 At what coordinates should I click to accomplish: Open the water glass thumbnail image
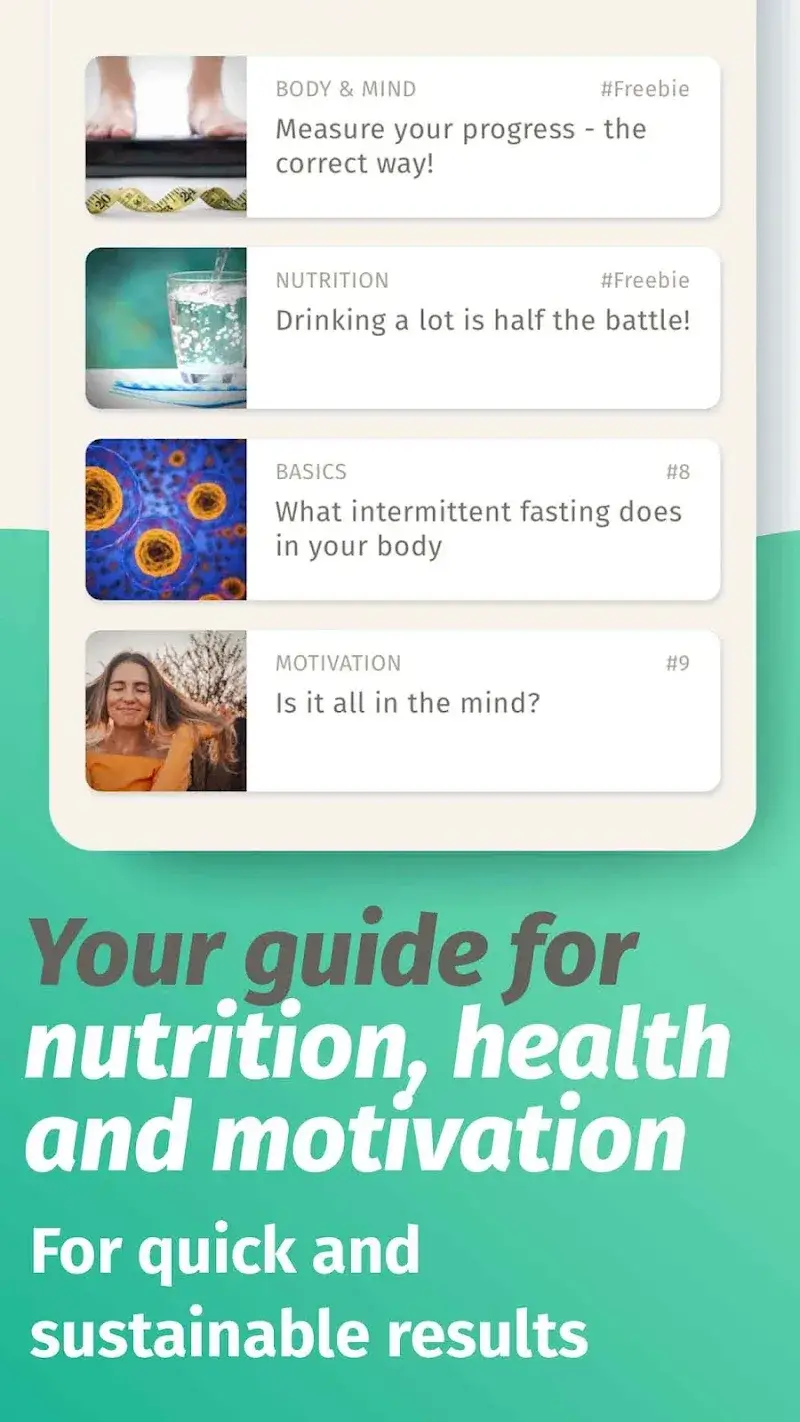[x=165, y=327]
